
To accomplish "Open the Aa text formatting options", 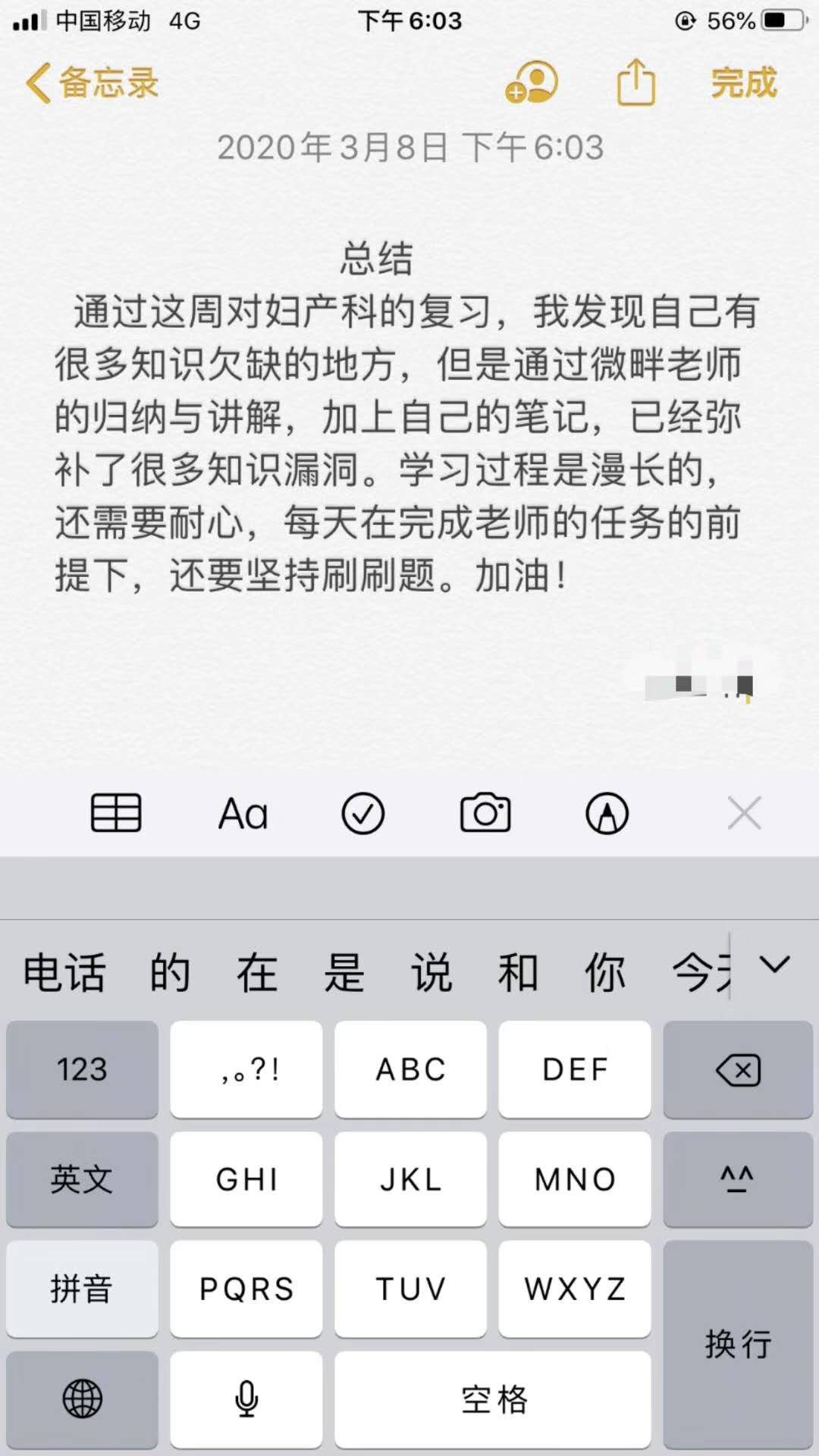I will 243,814.
